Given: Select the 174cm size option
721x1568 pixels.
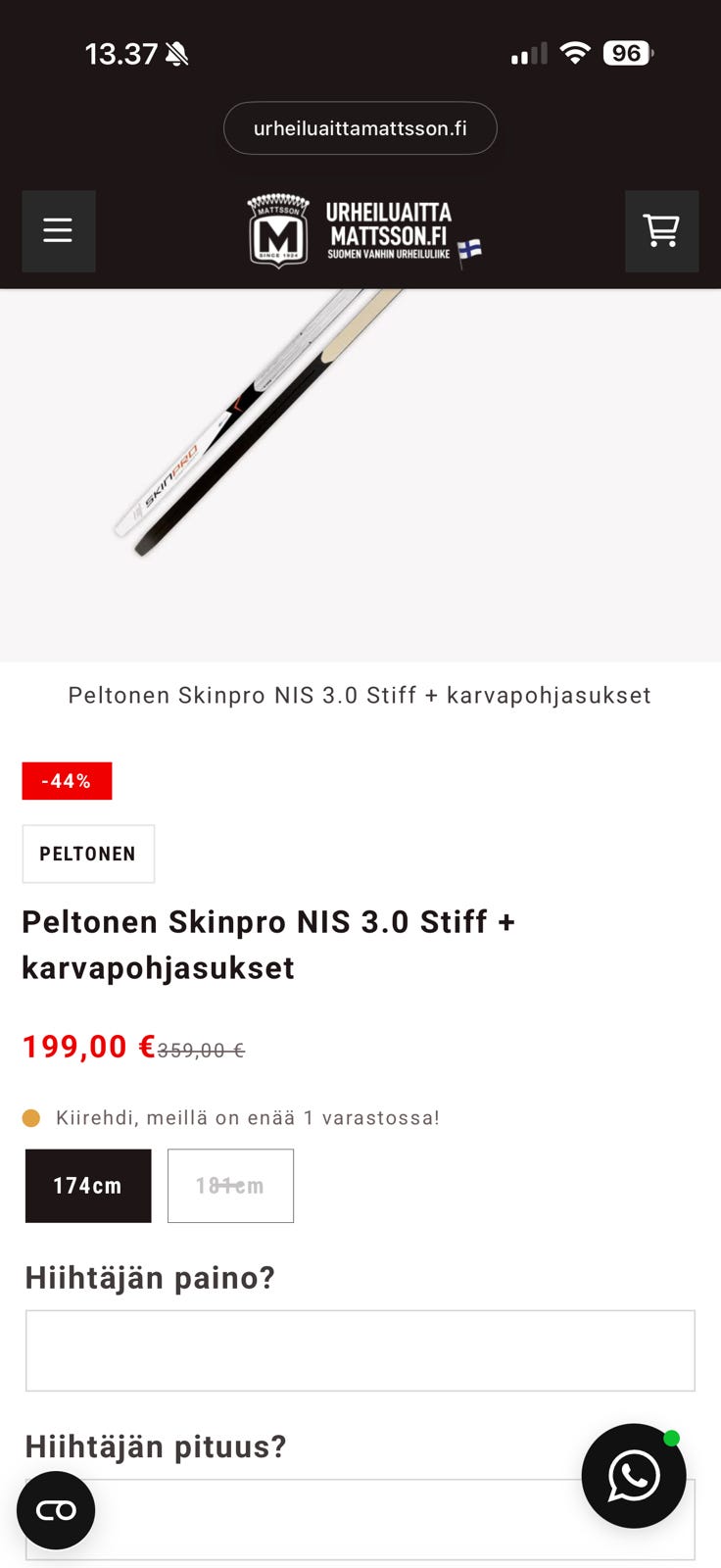Looking at the screenshot, I should pos(88,1186).
